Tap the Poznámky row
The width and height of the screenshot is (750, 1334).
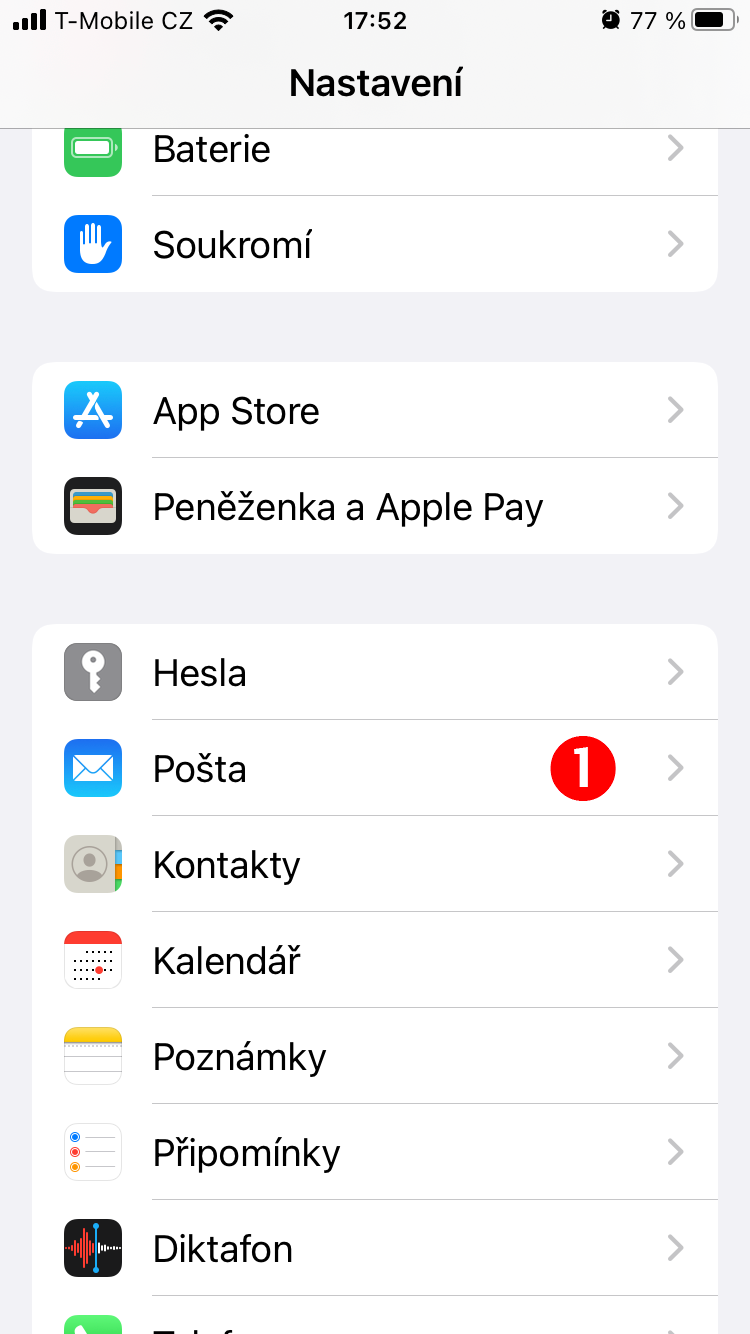tap(375, 1056)
